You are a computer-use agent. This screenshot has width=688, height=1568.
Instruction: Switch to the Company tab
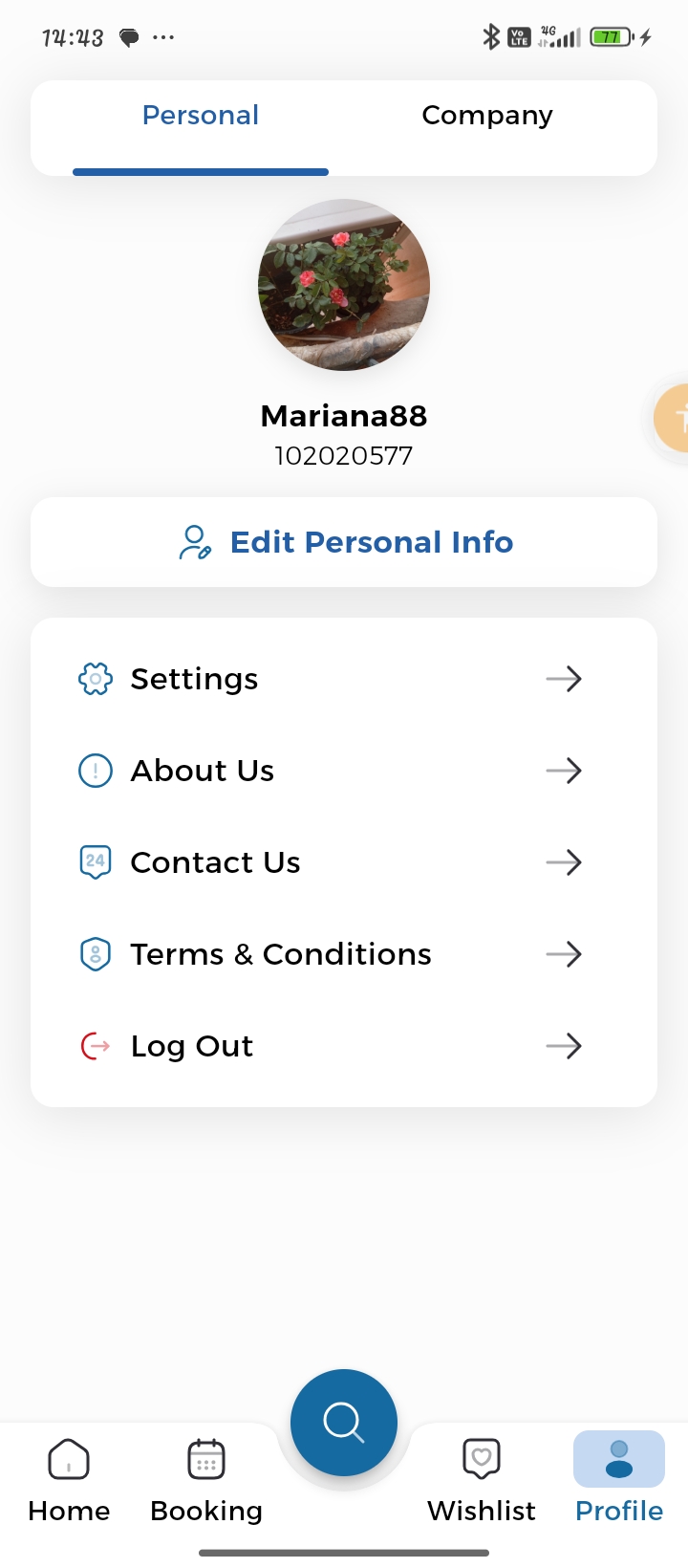tap(486, 116)
